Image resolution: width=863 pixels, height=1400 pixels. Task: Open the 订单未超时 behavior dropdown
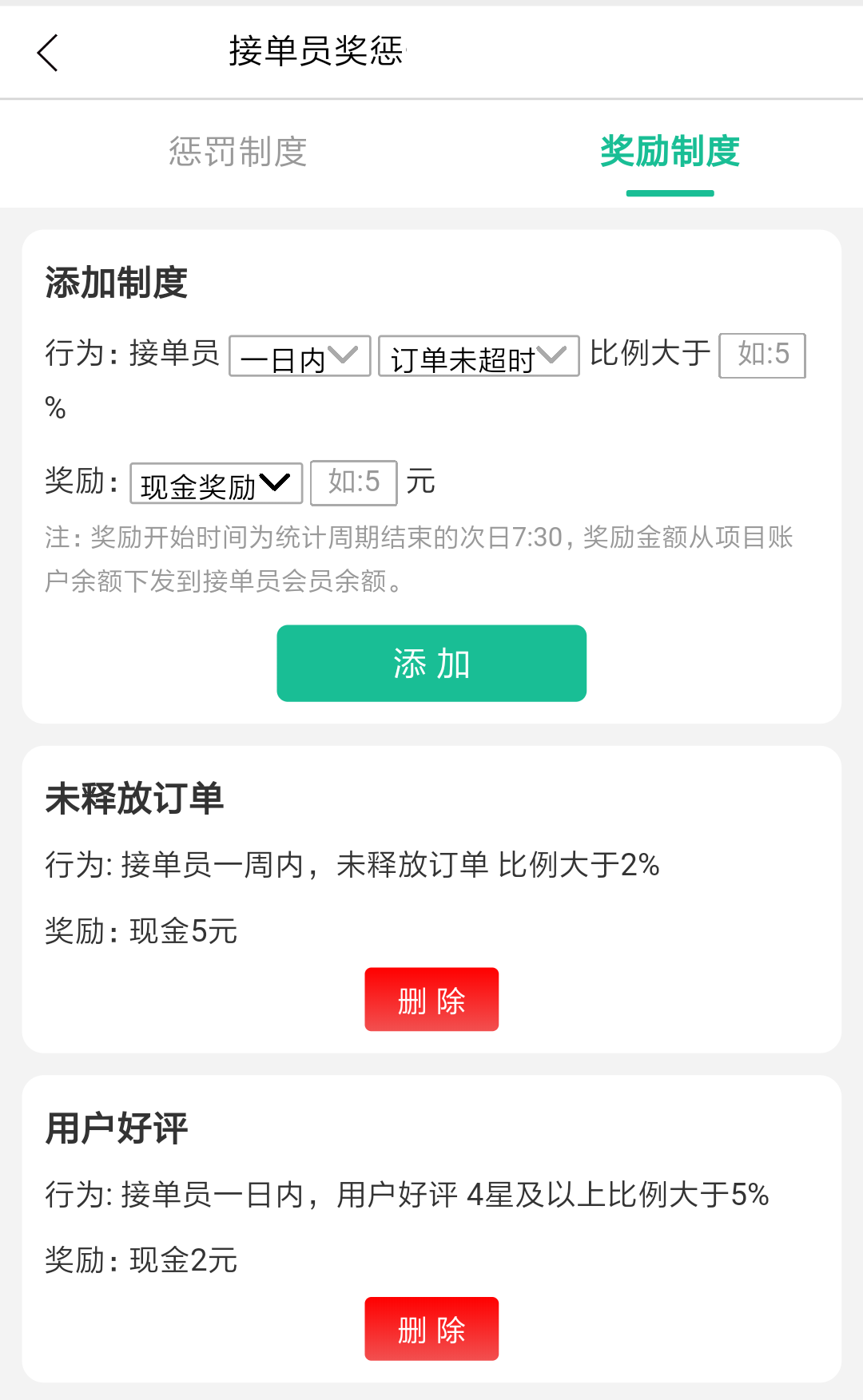click(x=478, y=356)
